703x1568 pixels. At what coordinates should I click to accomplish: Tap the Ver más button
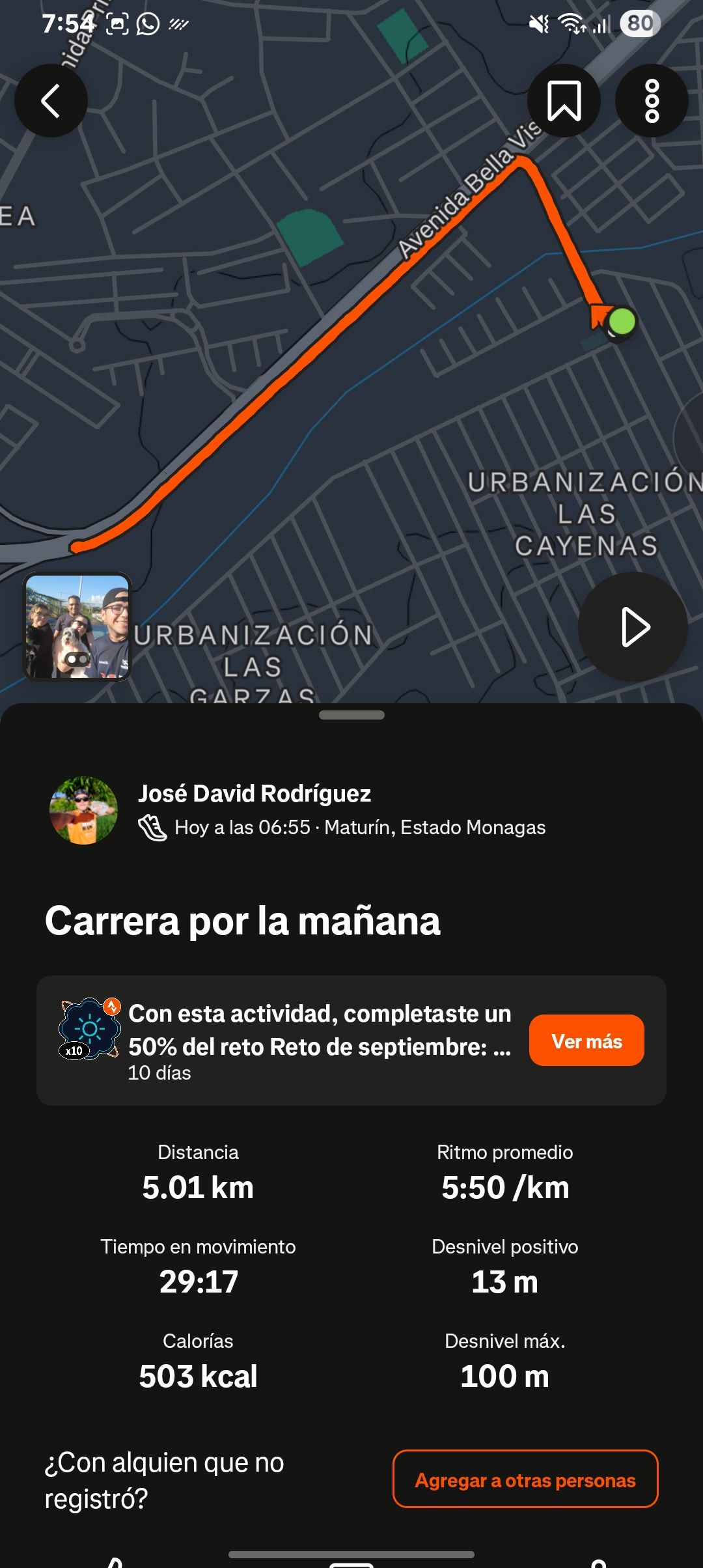[586, 1041]
